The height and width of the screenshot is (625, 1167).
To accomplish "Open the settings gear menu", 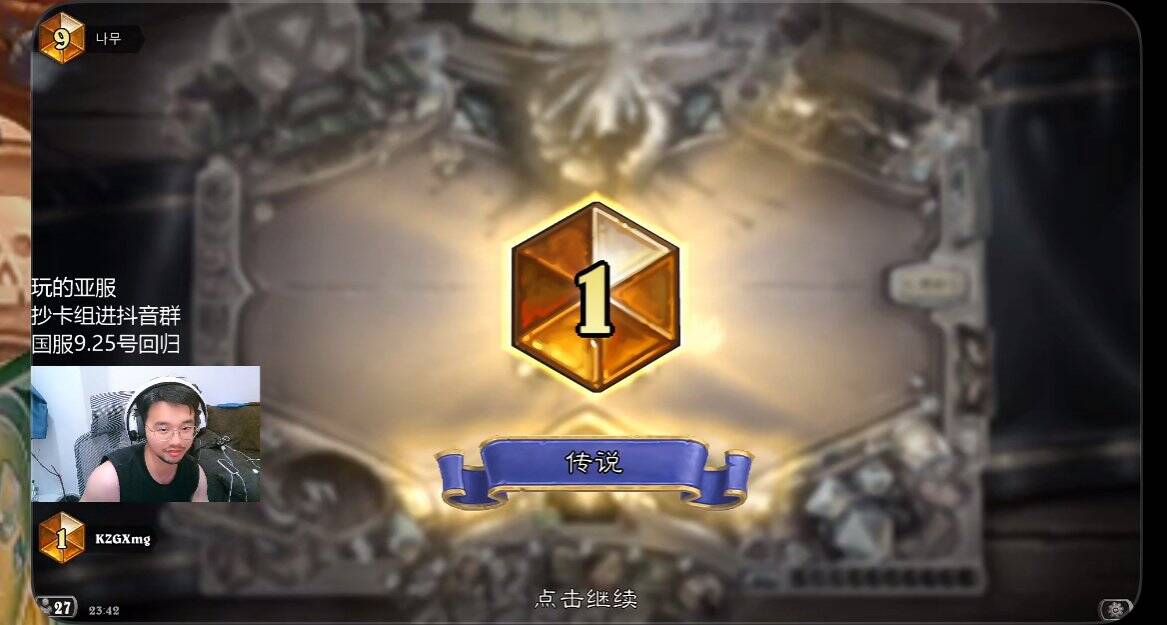I will [1114, 609].
